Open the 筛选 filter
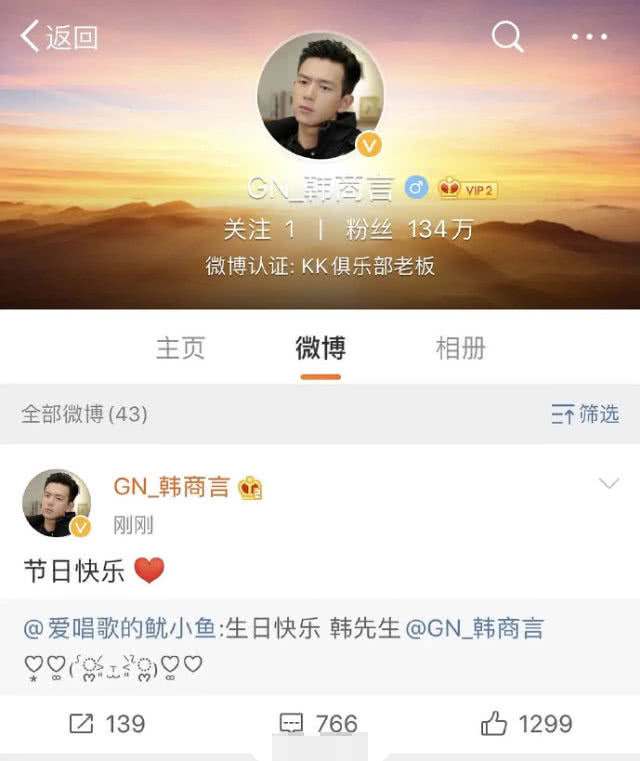640x761 pixels. pyautogui.click(x=585, y=414)
